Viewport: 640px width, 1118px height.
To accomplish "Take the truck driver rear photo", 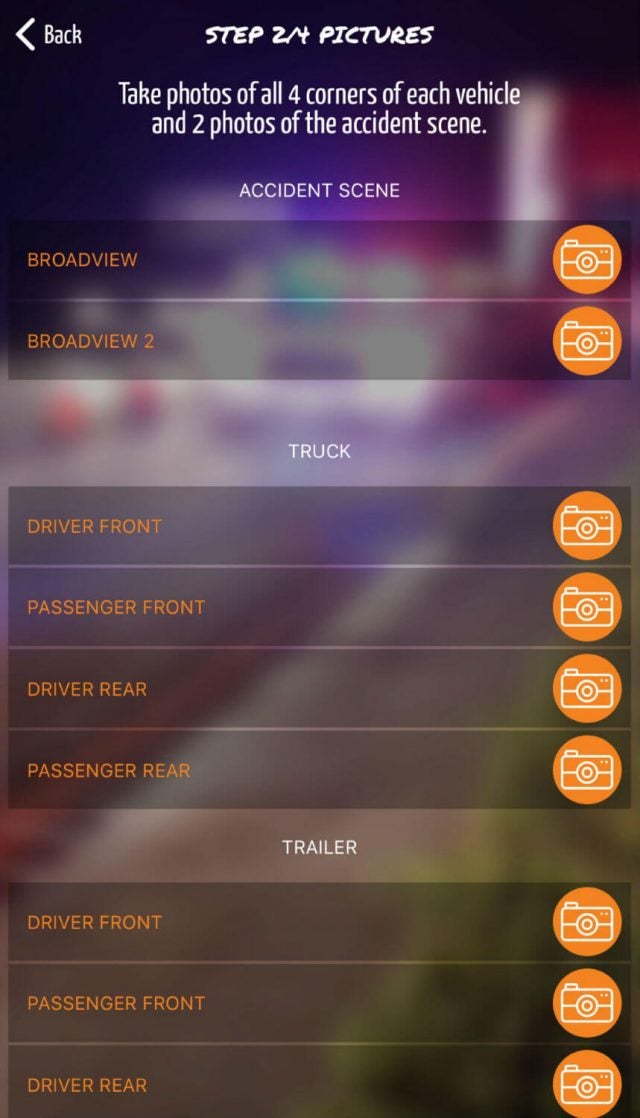I will click(x=587, y=689).
